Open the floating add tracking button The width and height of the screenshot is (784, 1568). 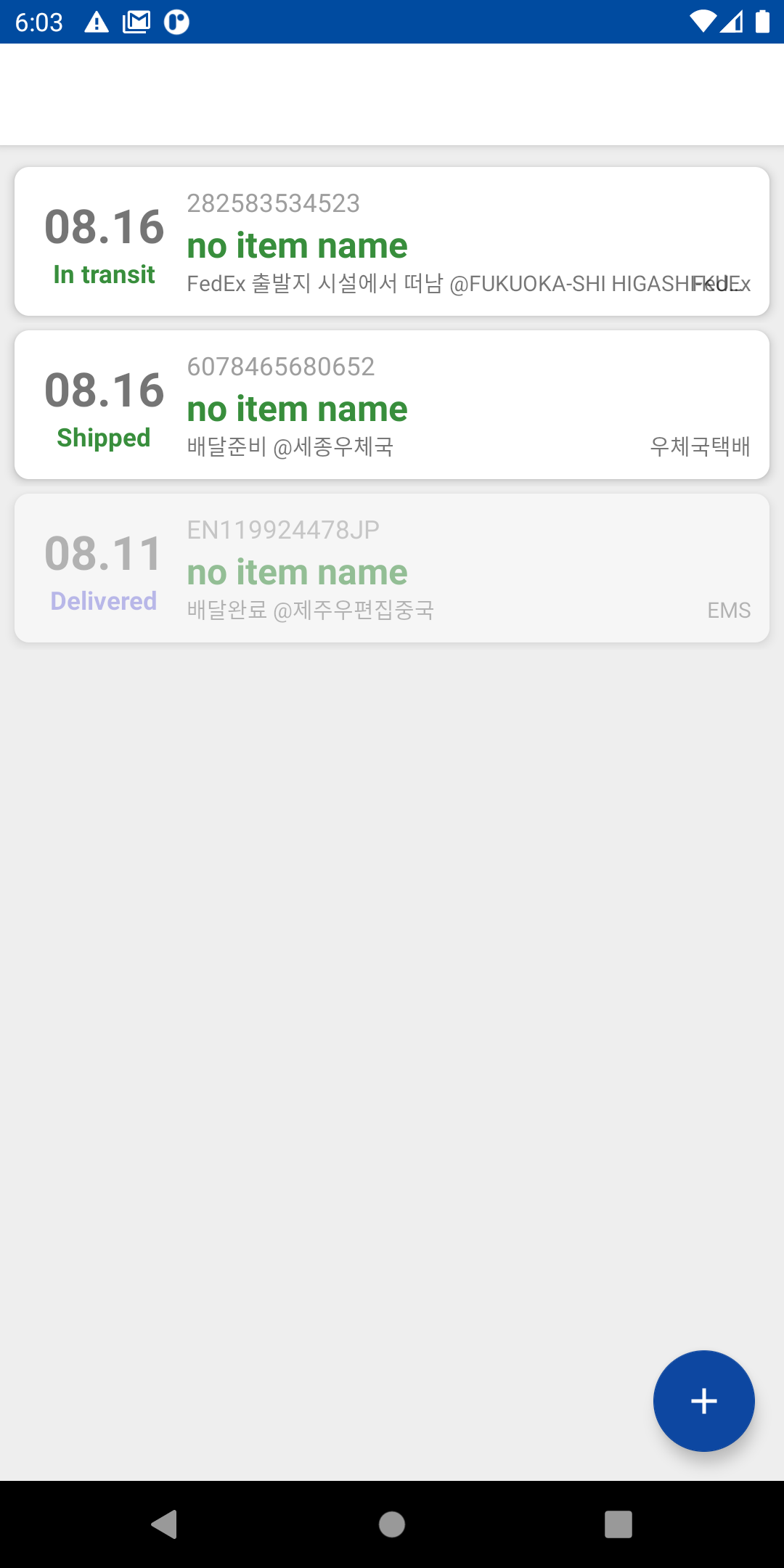click(x=703, y=1401)
